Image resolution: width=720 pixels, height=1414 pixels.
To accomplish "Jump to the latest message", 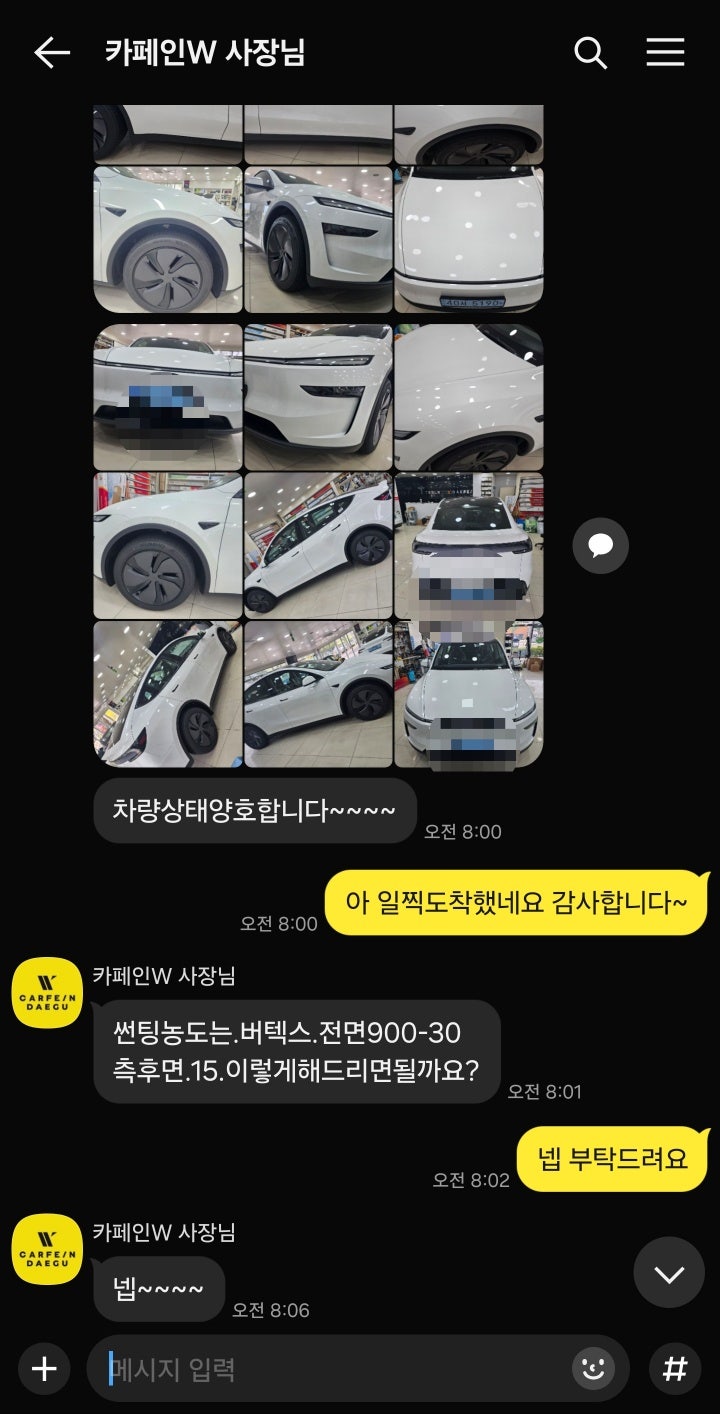I will coord(669,1272).
